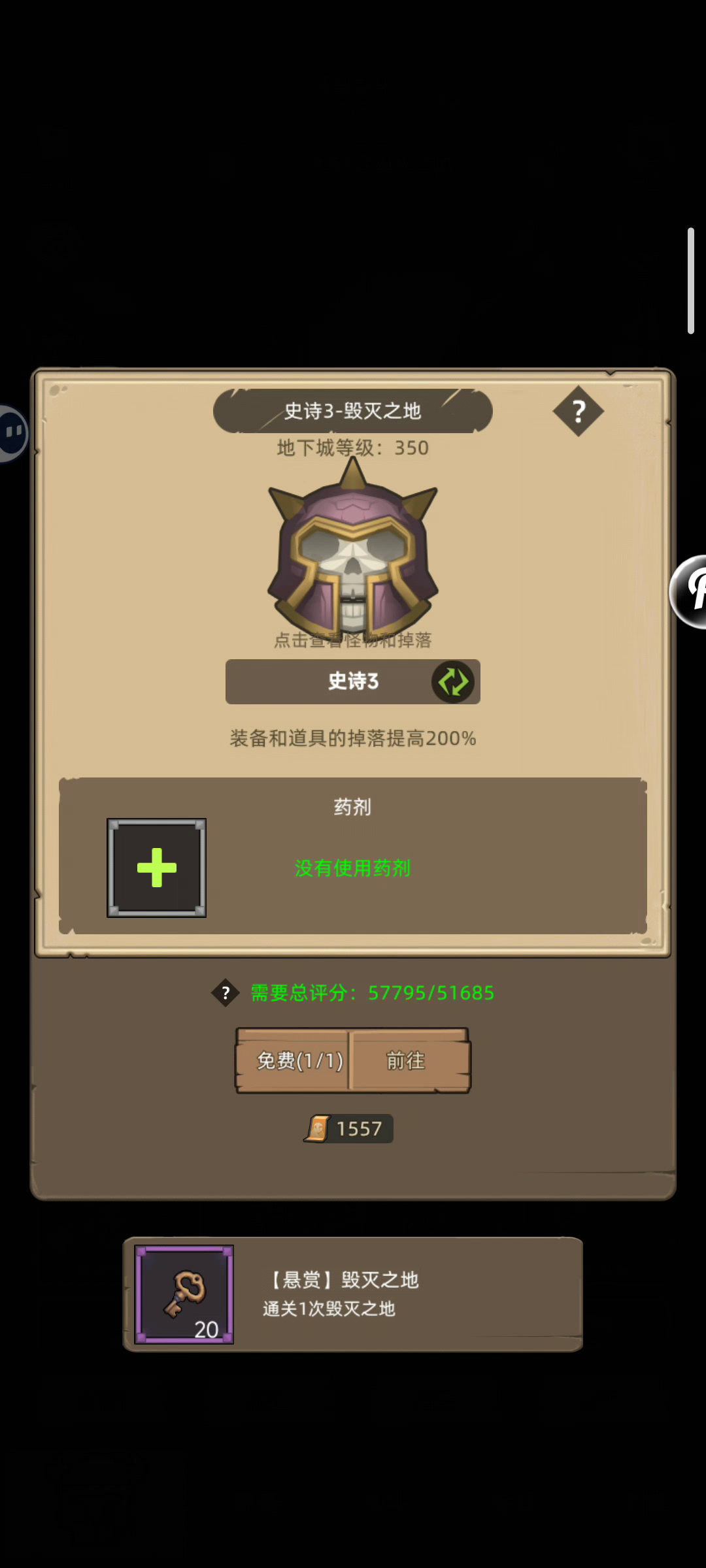The image size is (706, 1568).
Task: Switch difficulty with the green cycle icon
Action: [x=452, y=682]
